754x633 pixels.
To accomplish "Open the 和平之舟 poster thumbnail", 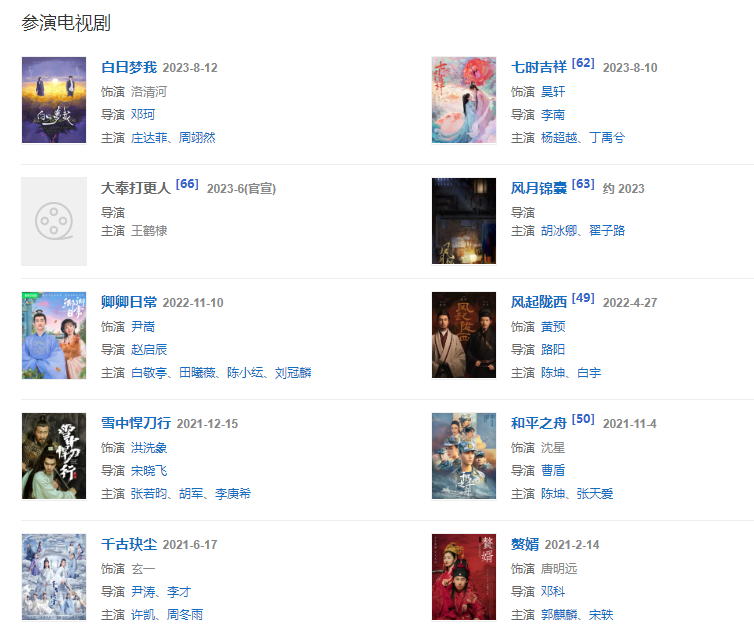I will click(464, 456).
